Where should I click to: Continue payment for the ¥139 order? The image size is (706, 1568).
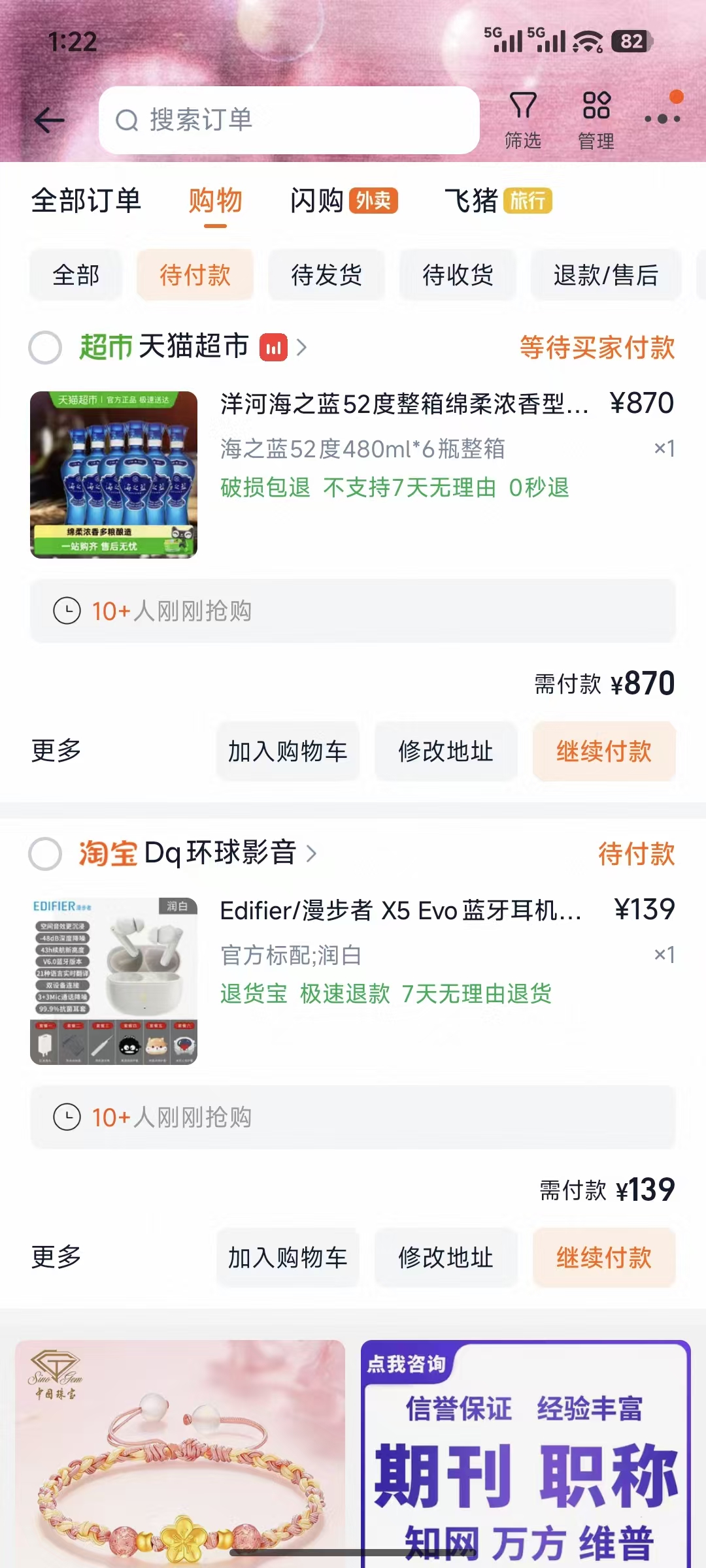pyautogui.click(x=603, y=1258)
